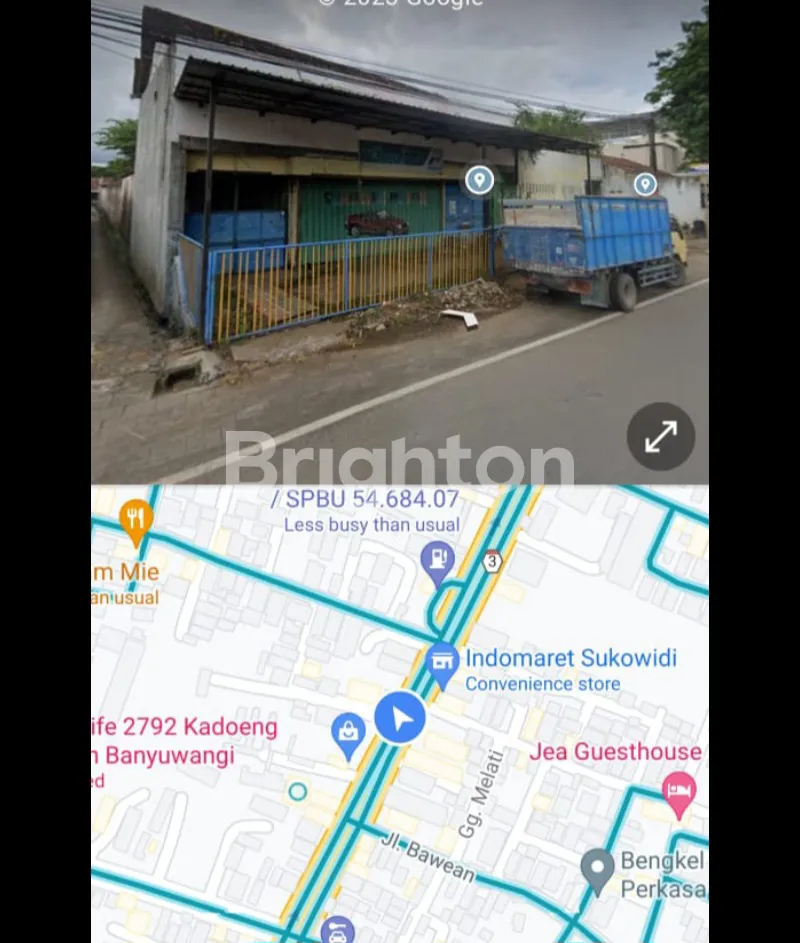
Task: Expand Street View to full screen
Action: click(661, 437)
